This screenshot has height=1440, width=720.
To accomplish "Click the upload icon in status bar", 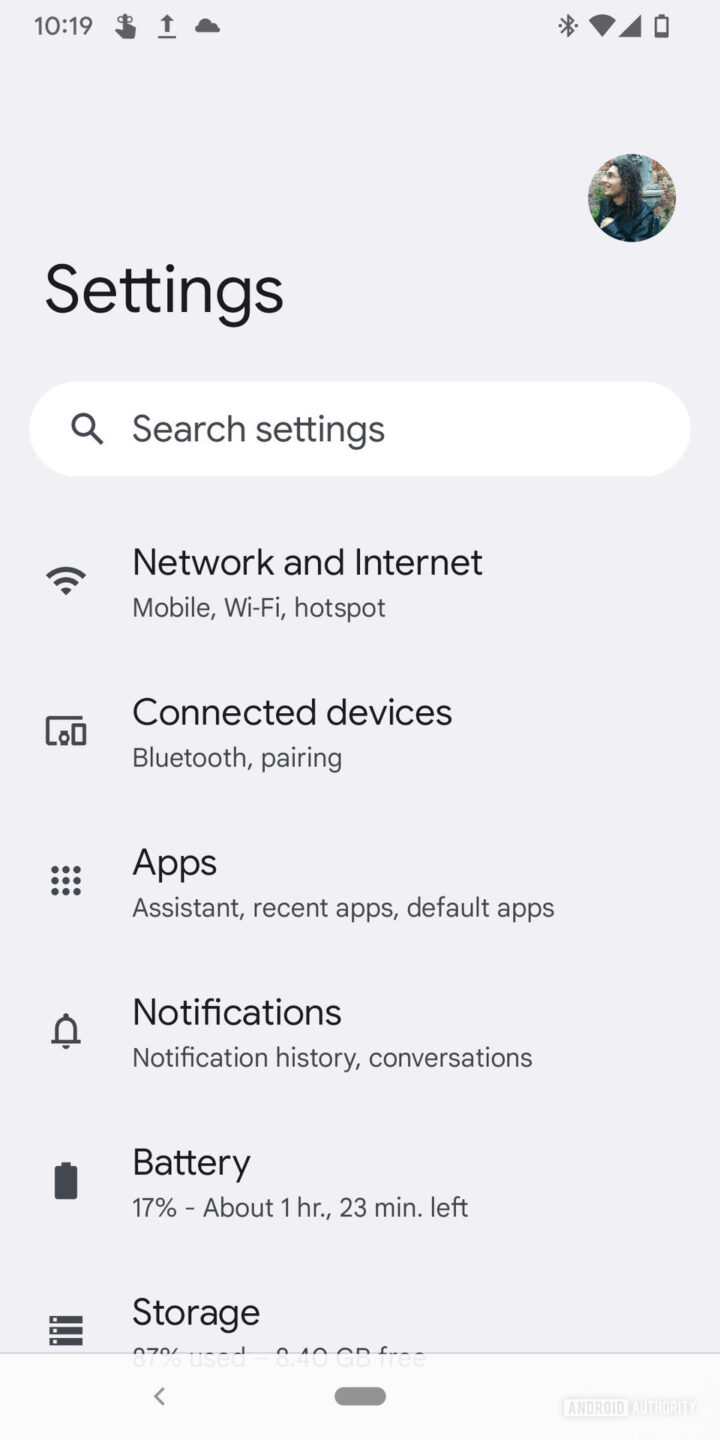I will point(166,26).
